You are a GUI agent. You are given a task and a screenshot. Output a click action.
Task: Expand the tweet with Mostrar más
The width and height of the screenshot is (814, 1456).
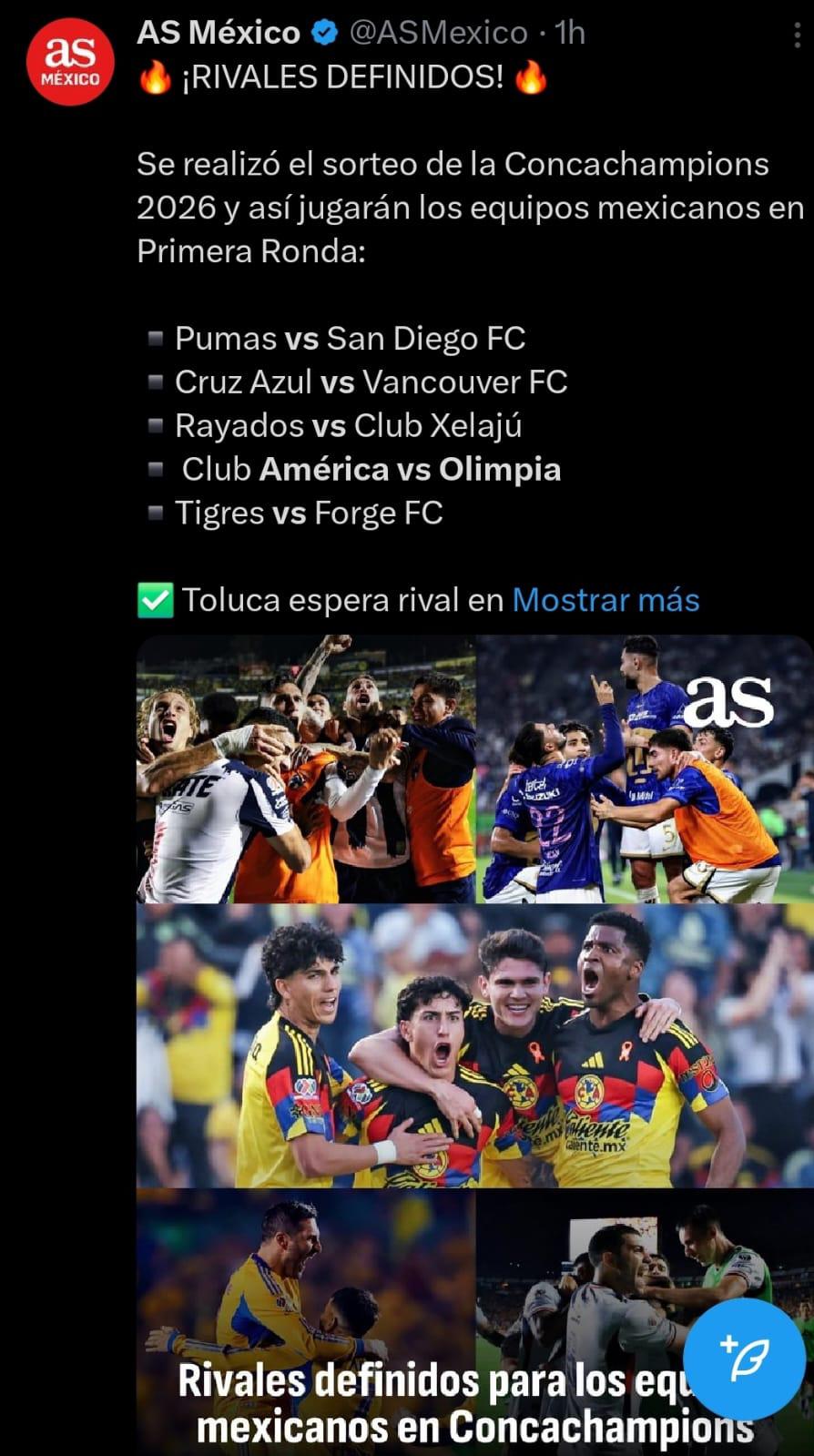pos(605,600)
